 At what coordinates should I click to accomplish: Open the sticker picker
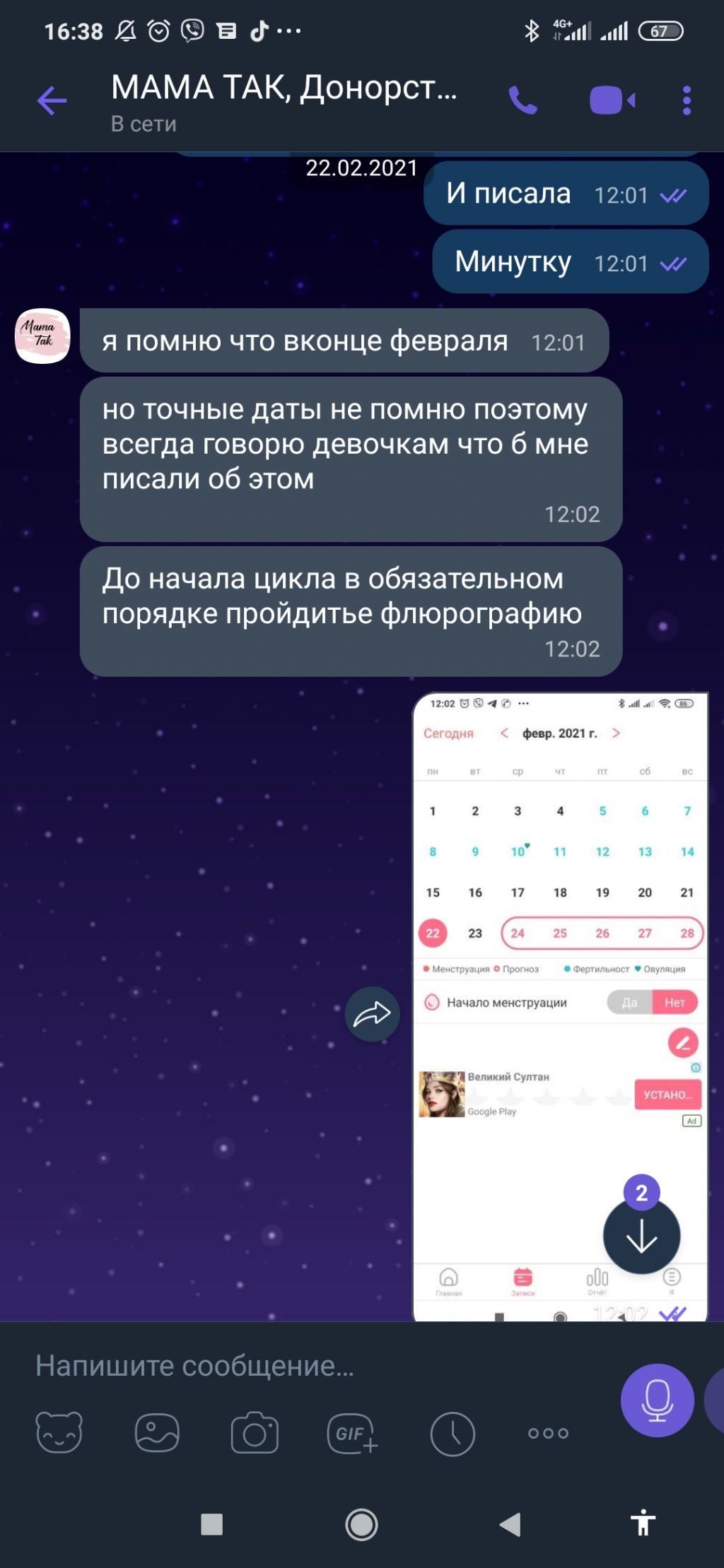(x=59, y=1432)
